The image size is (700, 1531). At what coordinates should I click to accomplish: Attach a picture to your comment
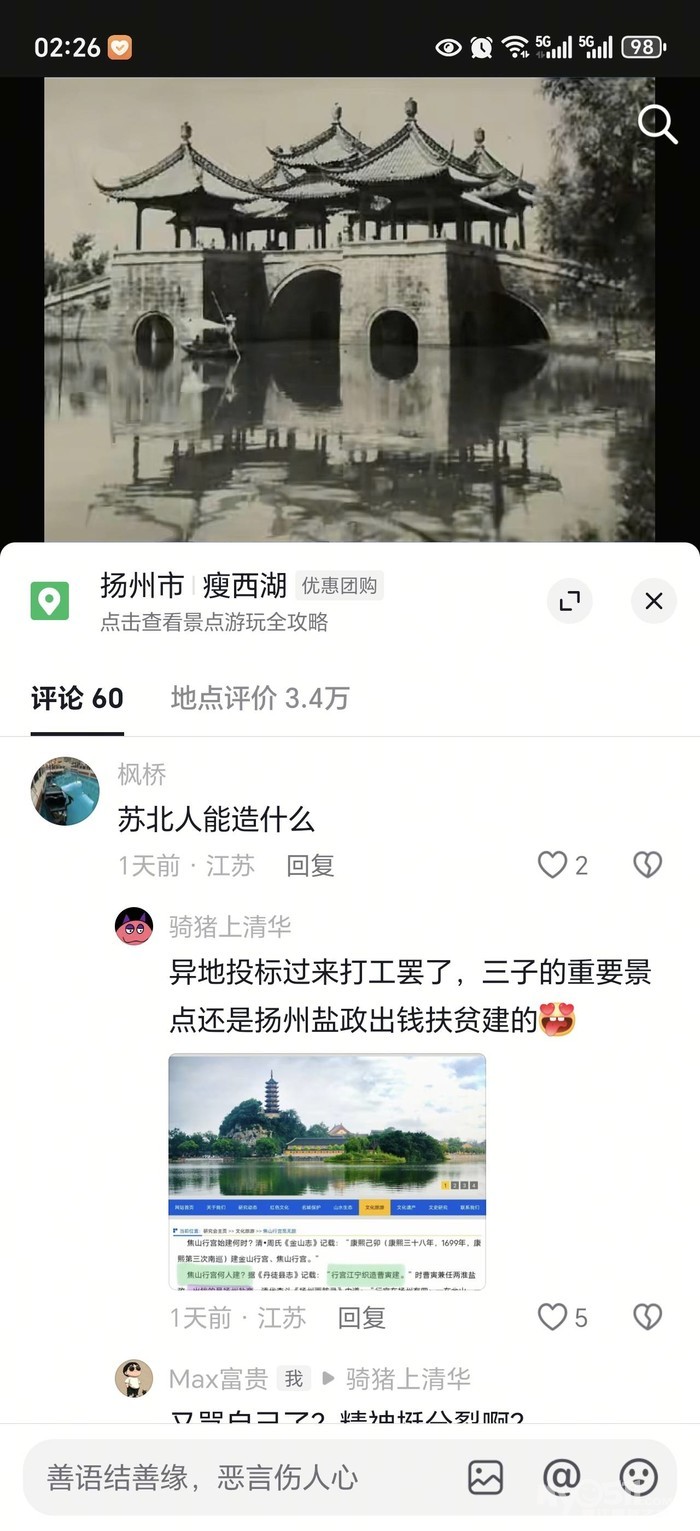point(485,1477)
